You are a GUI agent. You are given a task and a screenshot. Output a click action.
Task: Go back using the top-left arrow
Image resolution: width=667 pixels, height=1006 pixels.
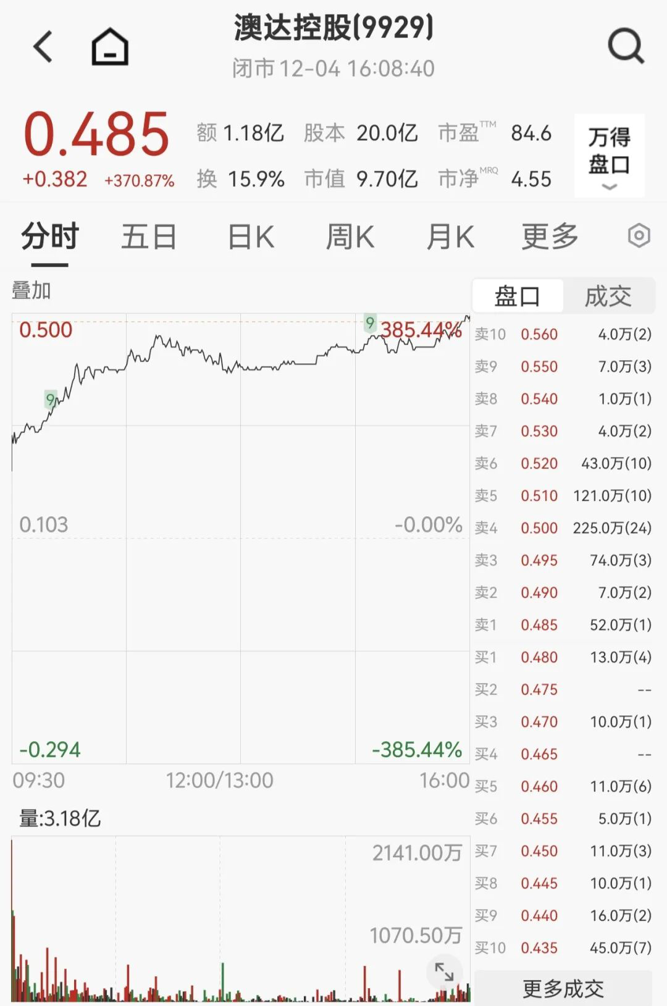point(43,46)
